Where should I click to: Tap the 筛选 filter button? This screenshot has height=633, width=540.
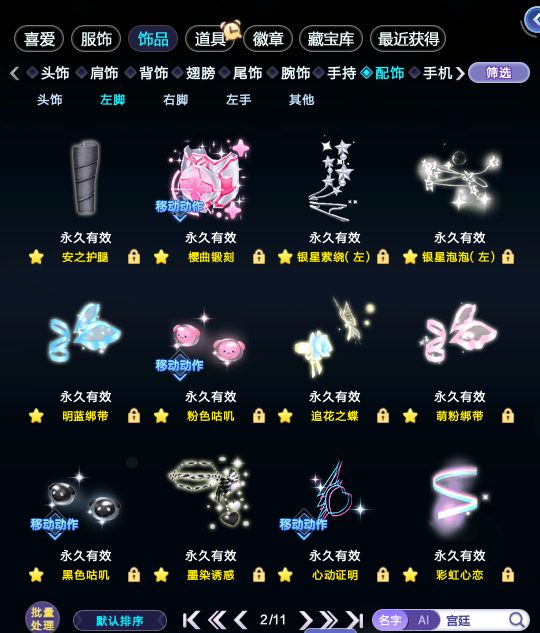(x=499, y=73)
